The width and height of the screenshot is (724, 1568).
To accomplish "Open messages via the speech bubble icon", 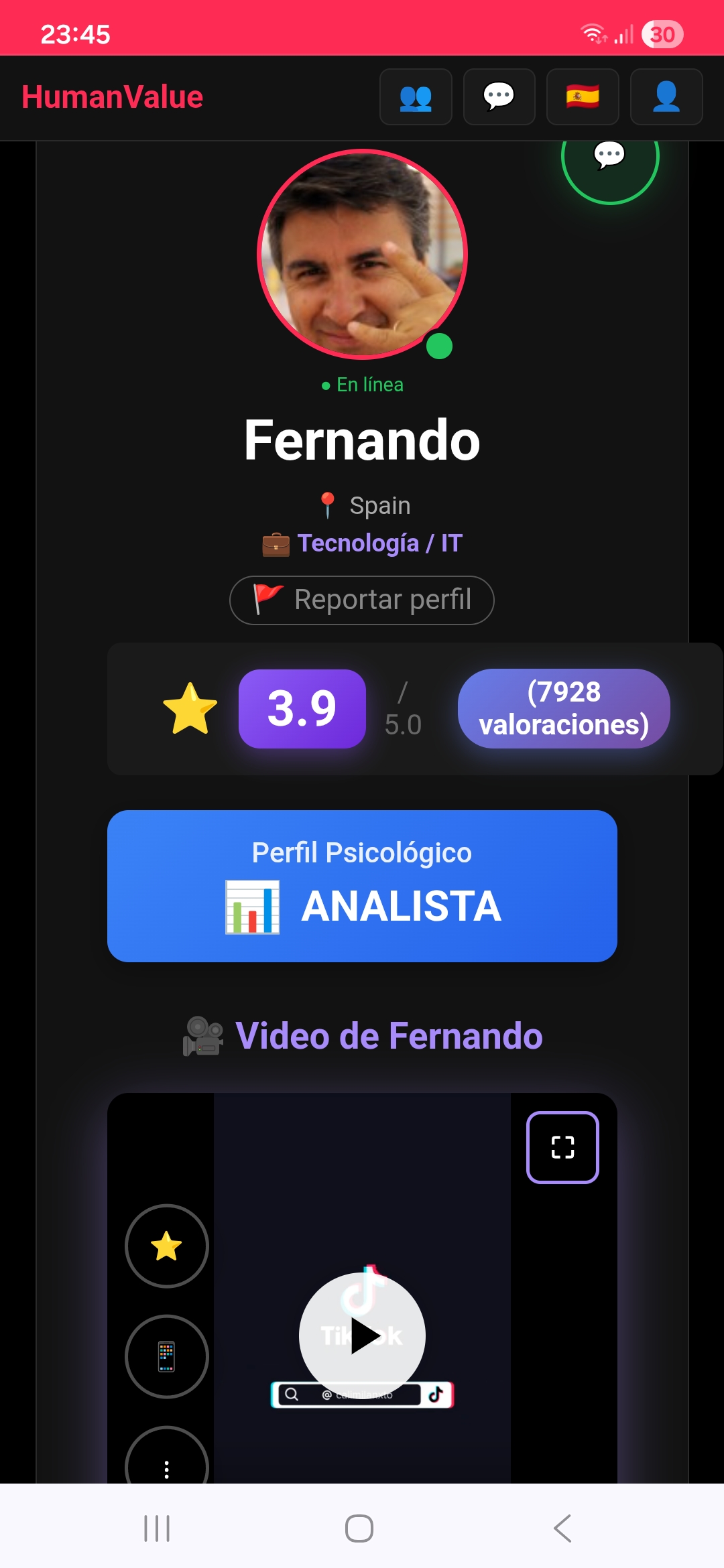I will pyautogui.click(x=499, y=98).
